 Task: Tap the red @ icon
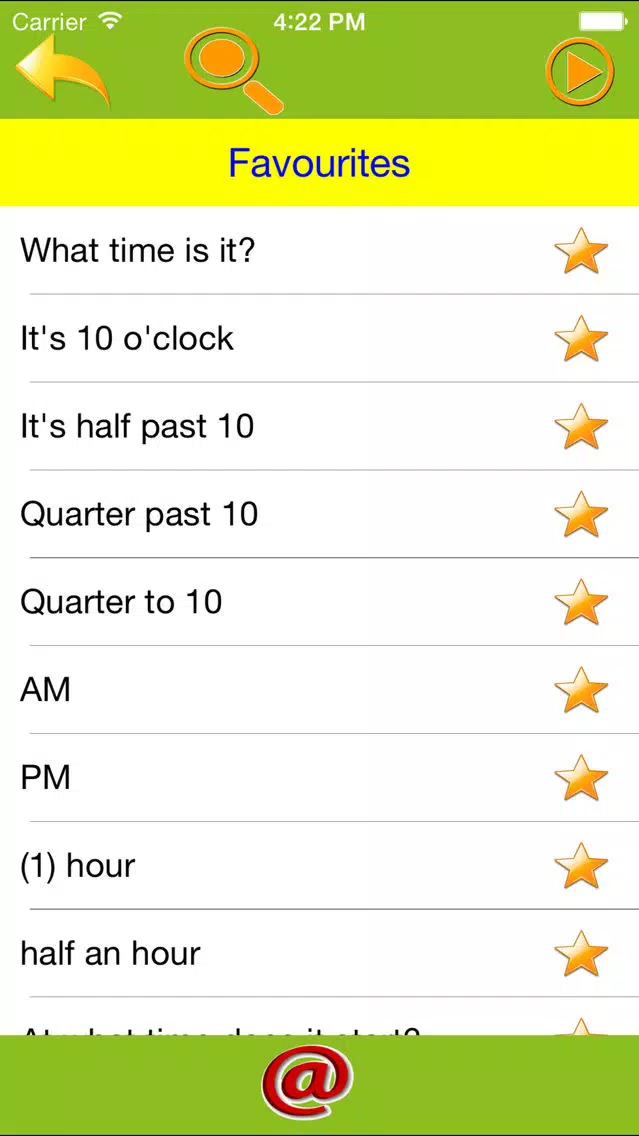(308, 1082)
